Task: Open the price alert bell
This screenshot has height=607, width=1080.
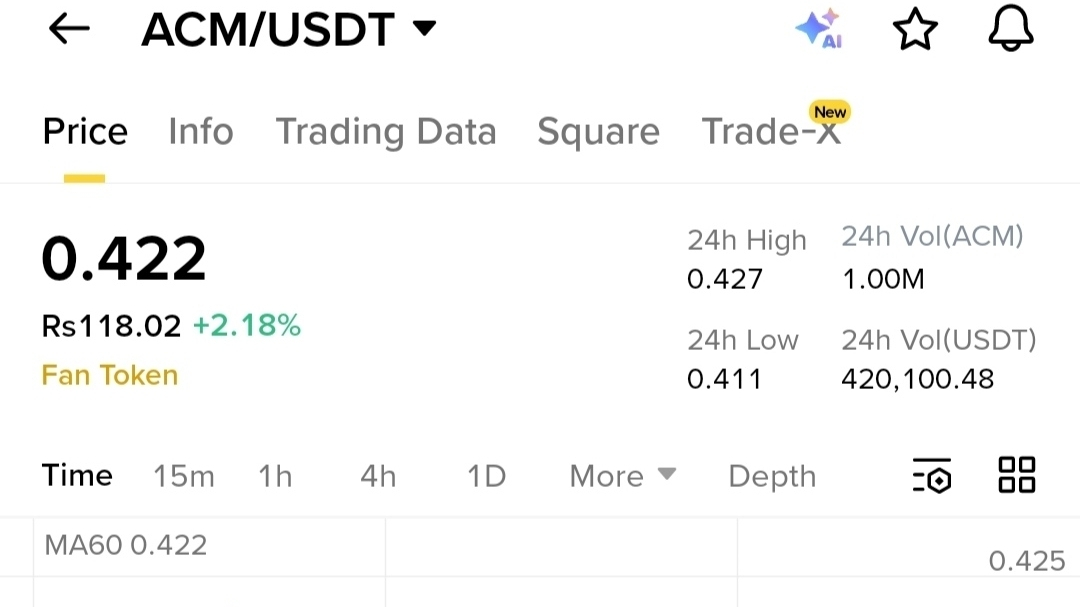Action: click(1010, 30)
